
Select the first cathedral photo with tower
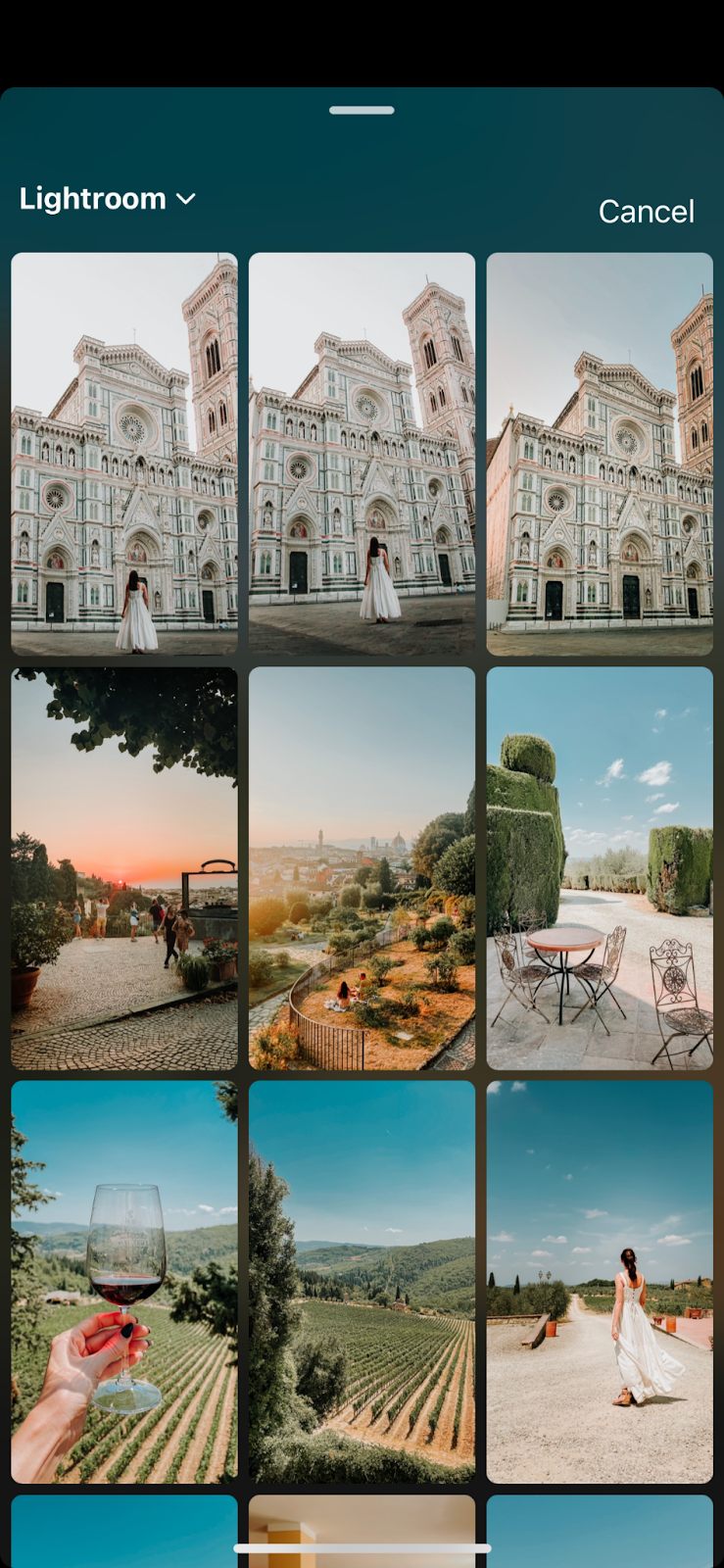124,454
